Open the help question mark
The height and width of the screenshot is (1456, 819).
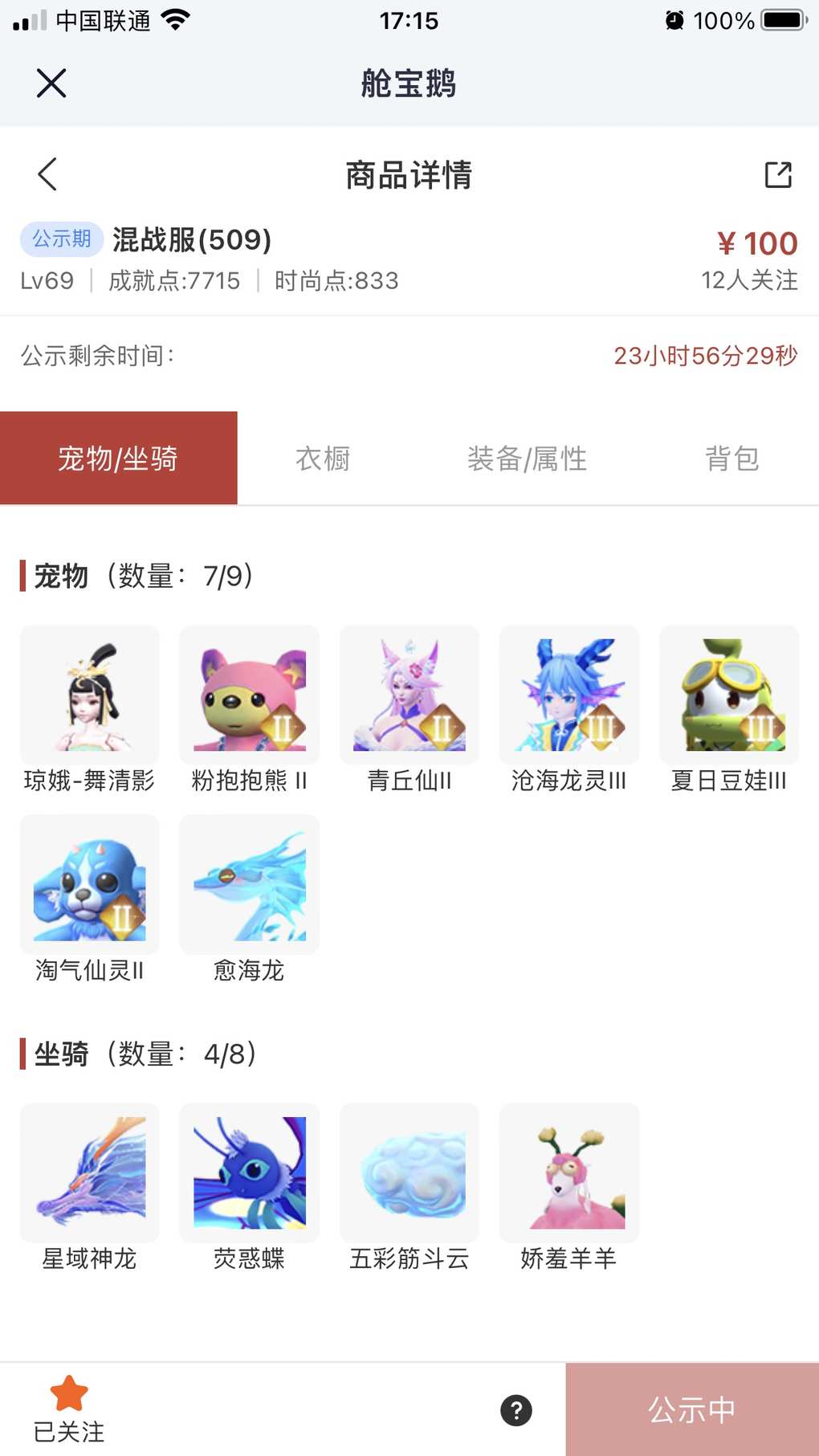[x=516, y=1410]
